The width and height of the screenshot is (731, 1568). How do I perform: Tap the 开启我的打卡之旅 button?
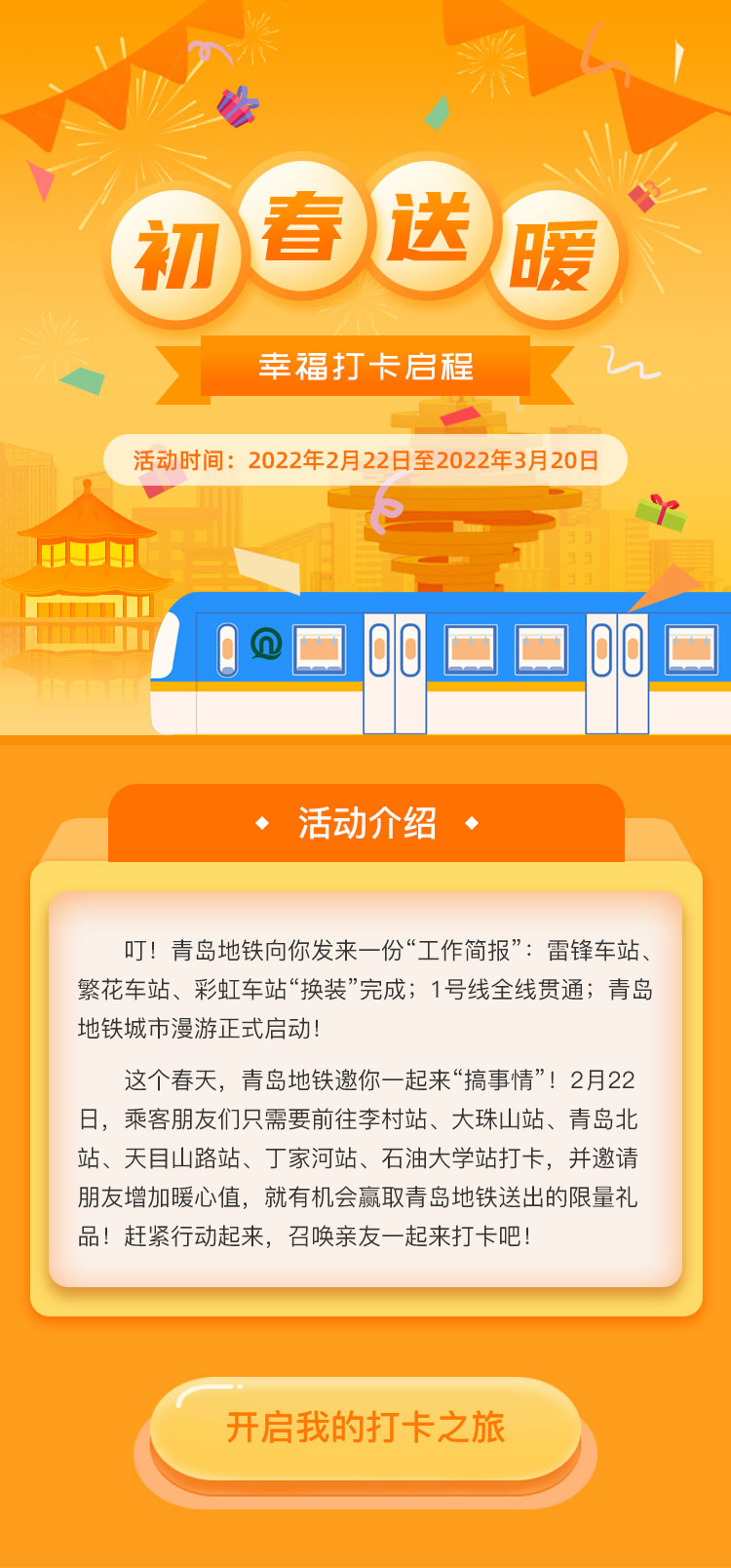pos(365,1430)
